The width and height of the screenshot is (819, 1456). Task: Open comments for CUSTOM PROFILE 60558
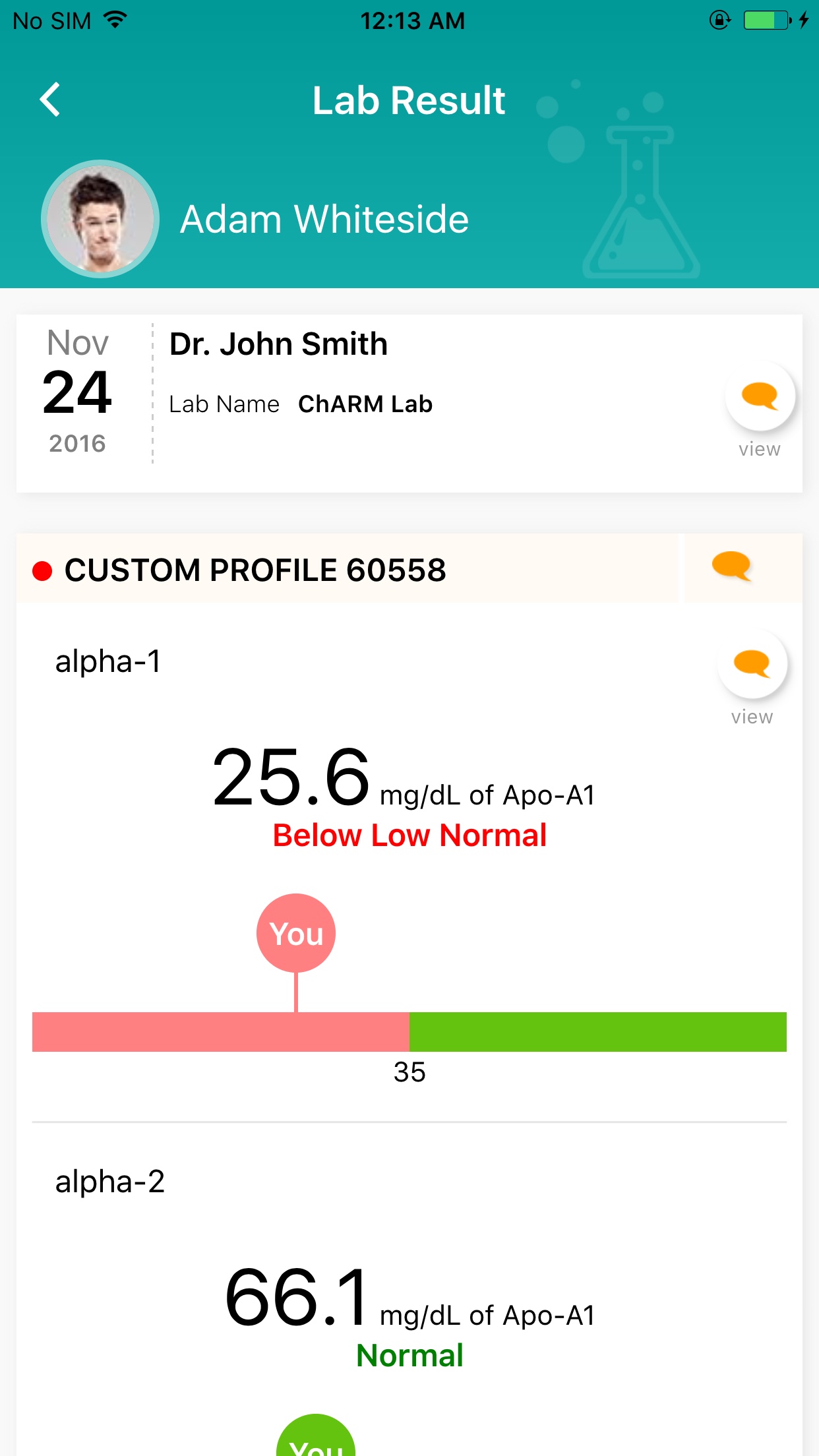click(732, 567)
